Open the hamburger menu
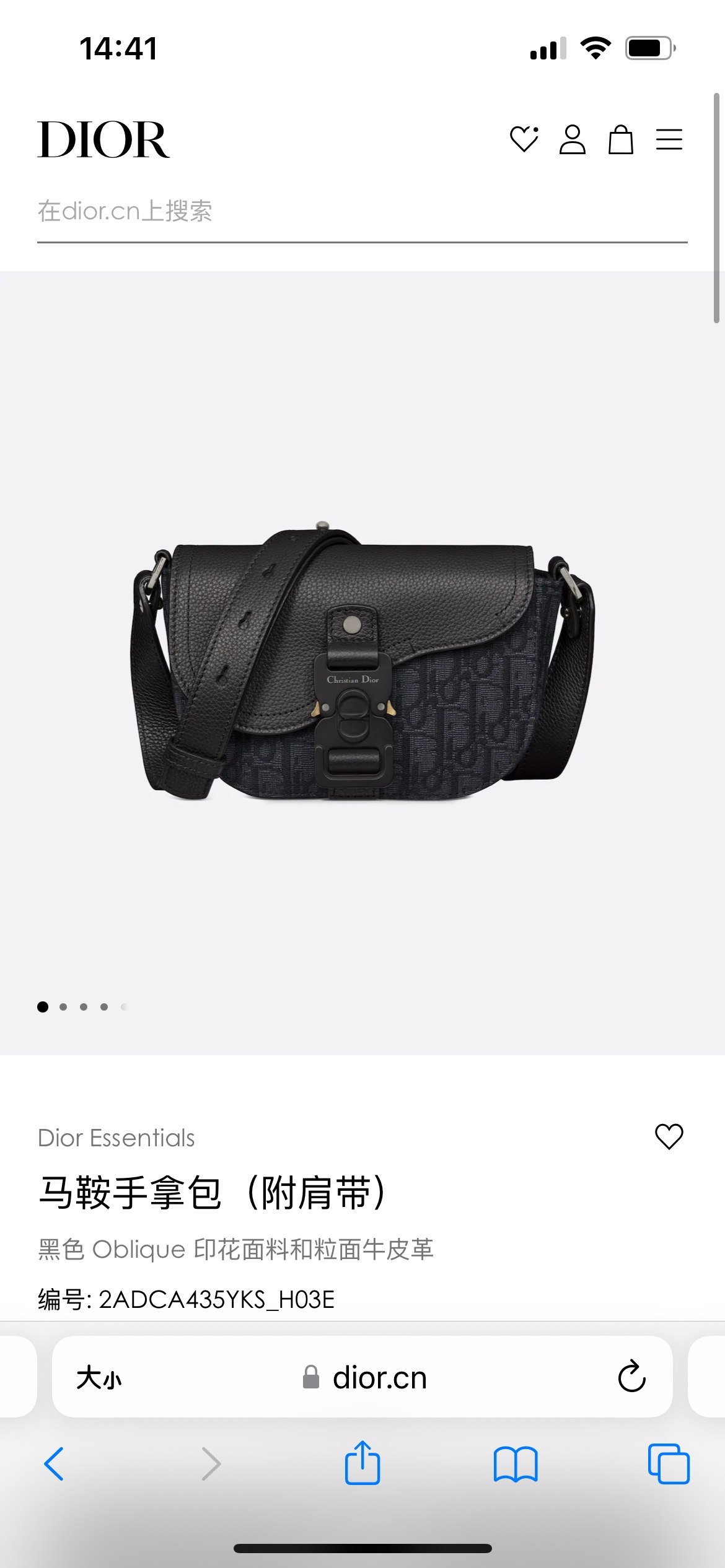 [x=669, y=139]
